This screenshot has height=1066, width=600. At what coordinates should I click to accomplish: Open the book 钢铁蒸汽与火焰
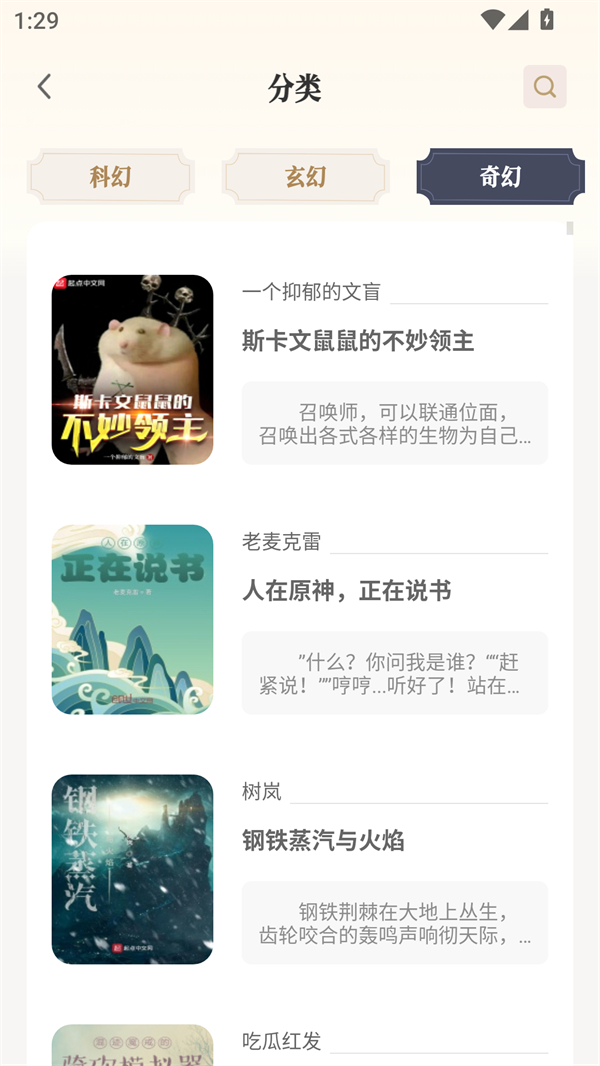[x=322, y=841]
